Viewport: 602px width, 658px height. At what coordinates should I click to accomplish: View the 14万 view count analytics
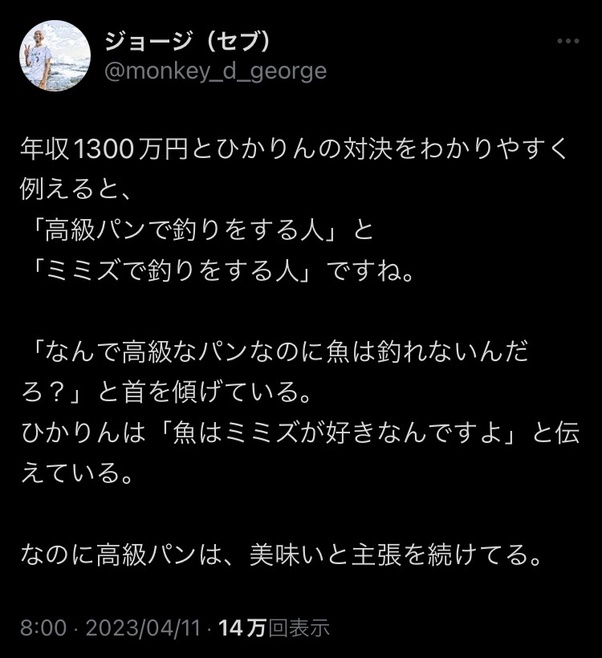click(x=273, y=628)
